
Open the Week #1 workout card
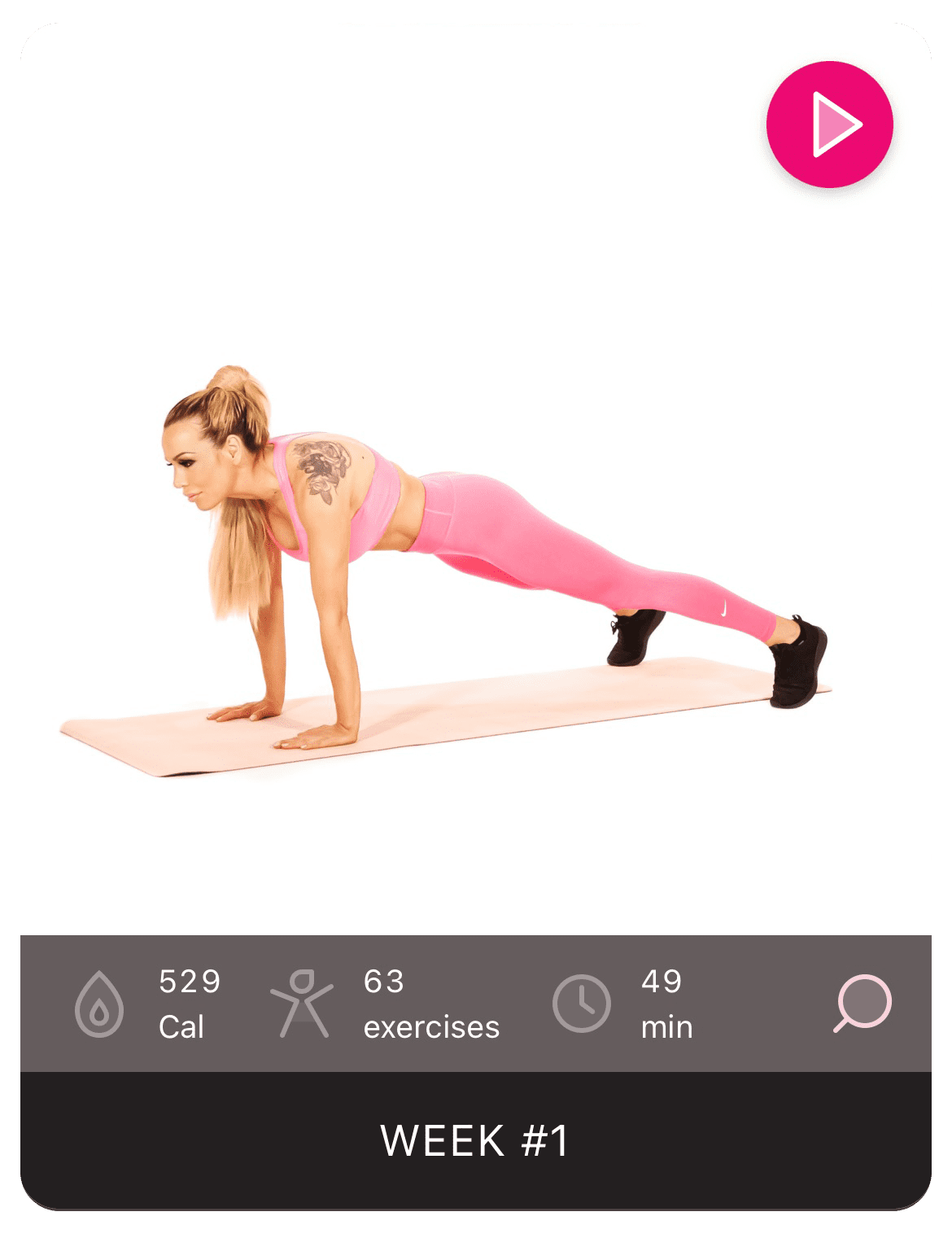[475, 1140]
